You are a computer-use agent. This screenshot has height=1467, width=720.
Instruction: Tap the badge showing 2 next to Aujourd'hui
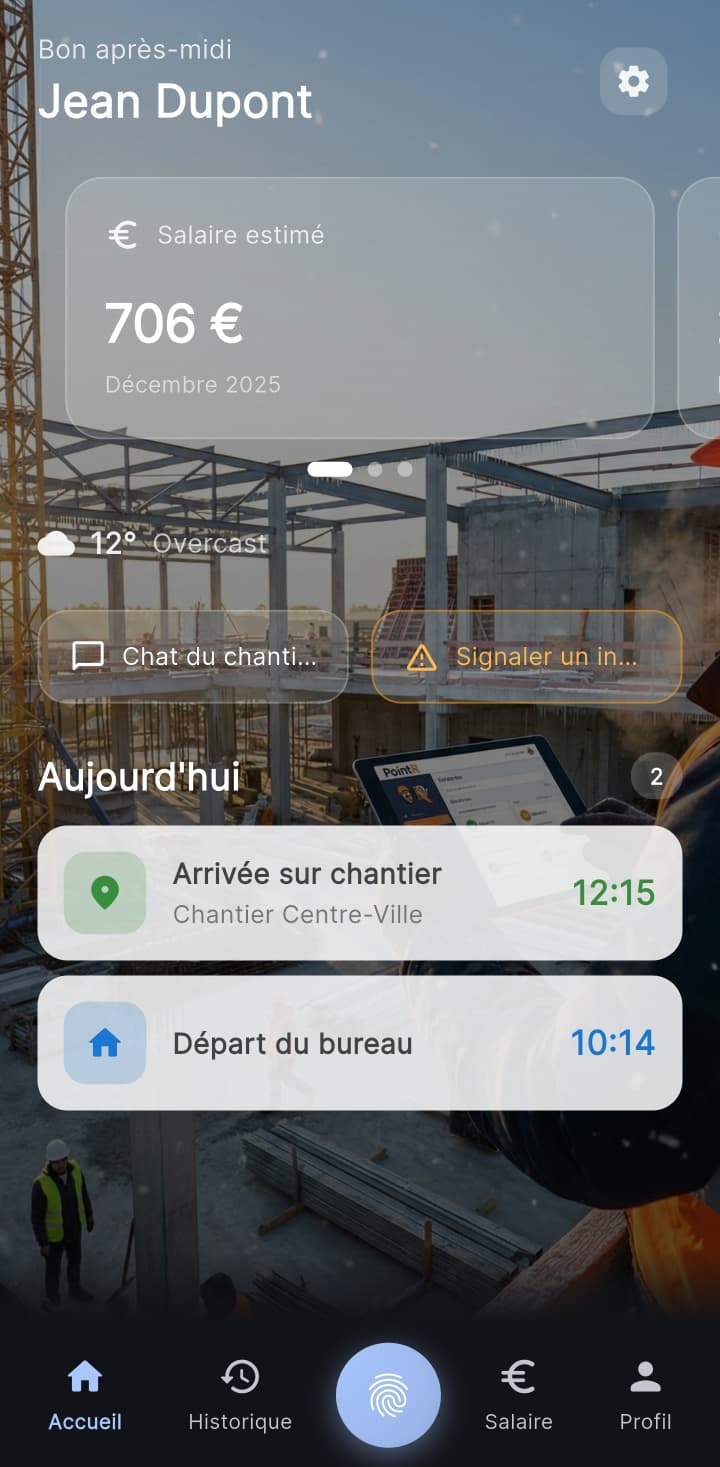655,777
